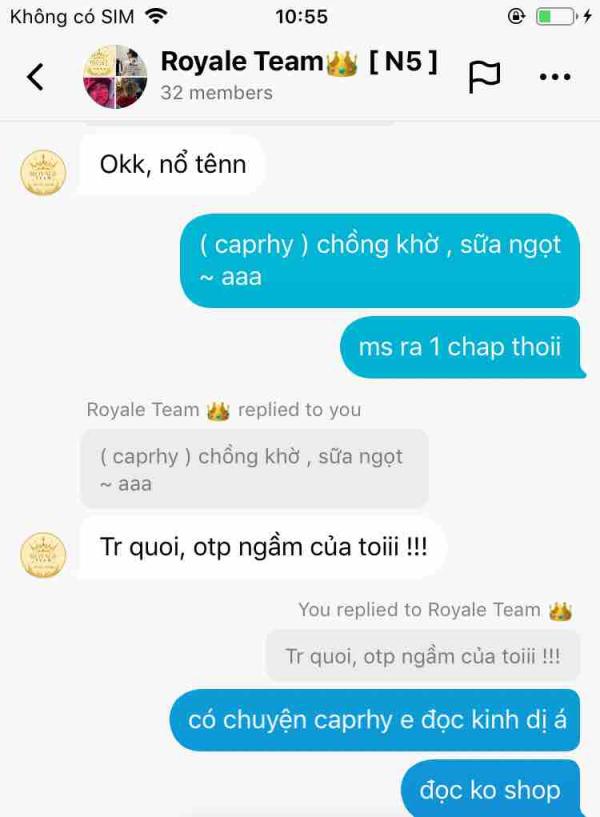Open the flag icon in header

click(x=484, y=77)
